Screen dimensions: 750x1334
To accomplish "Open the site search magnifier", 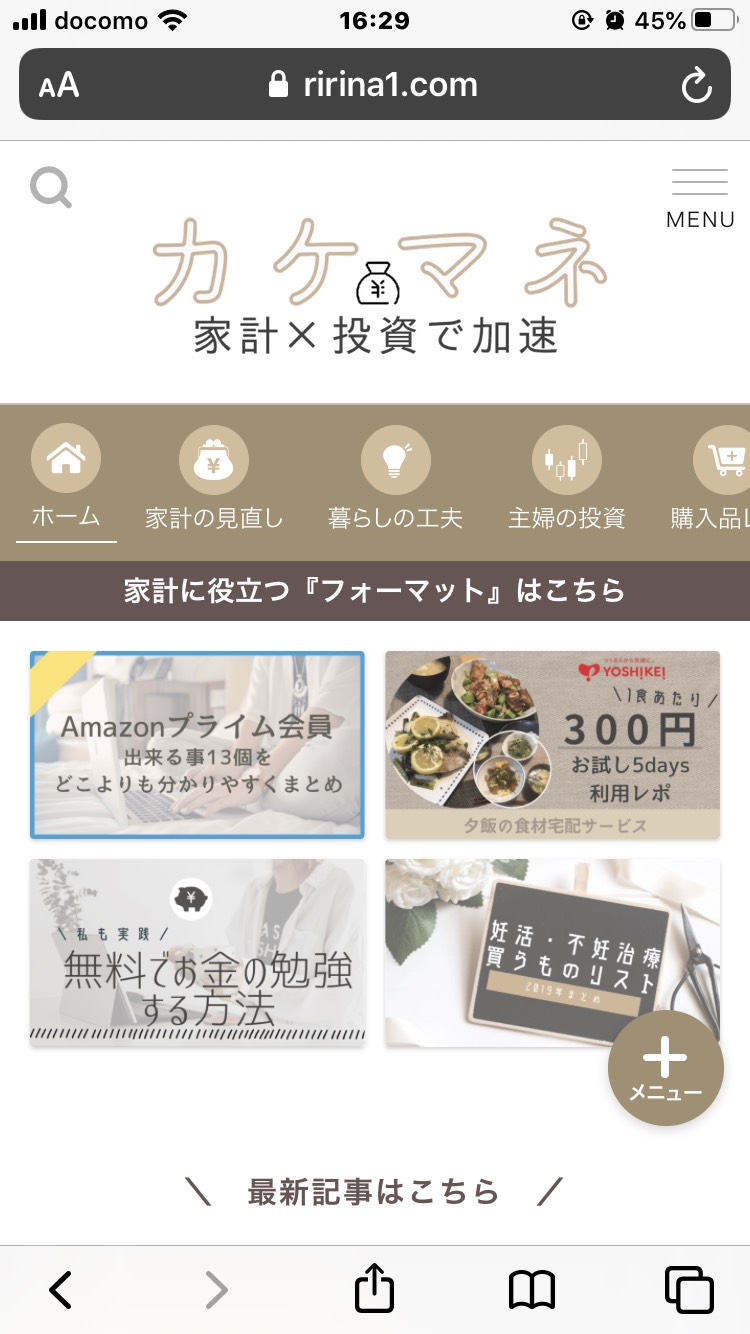I will coord(51,187).
